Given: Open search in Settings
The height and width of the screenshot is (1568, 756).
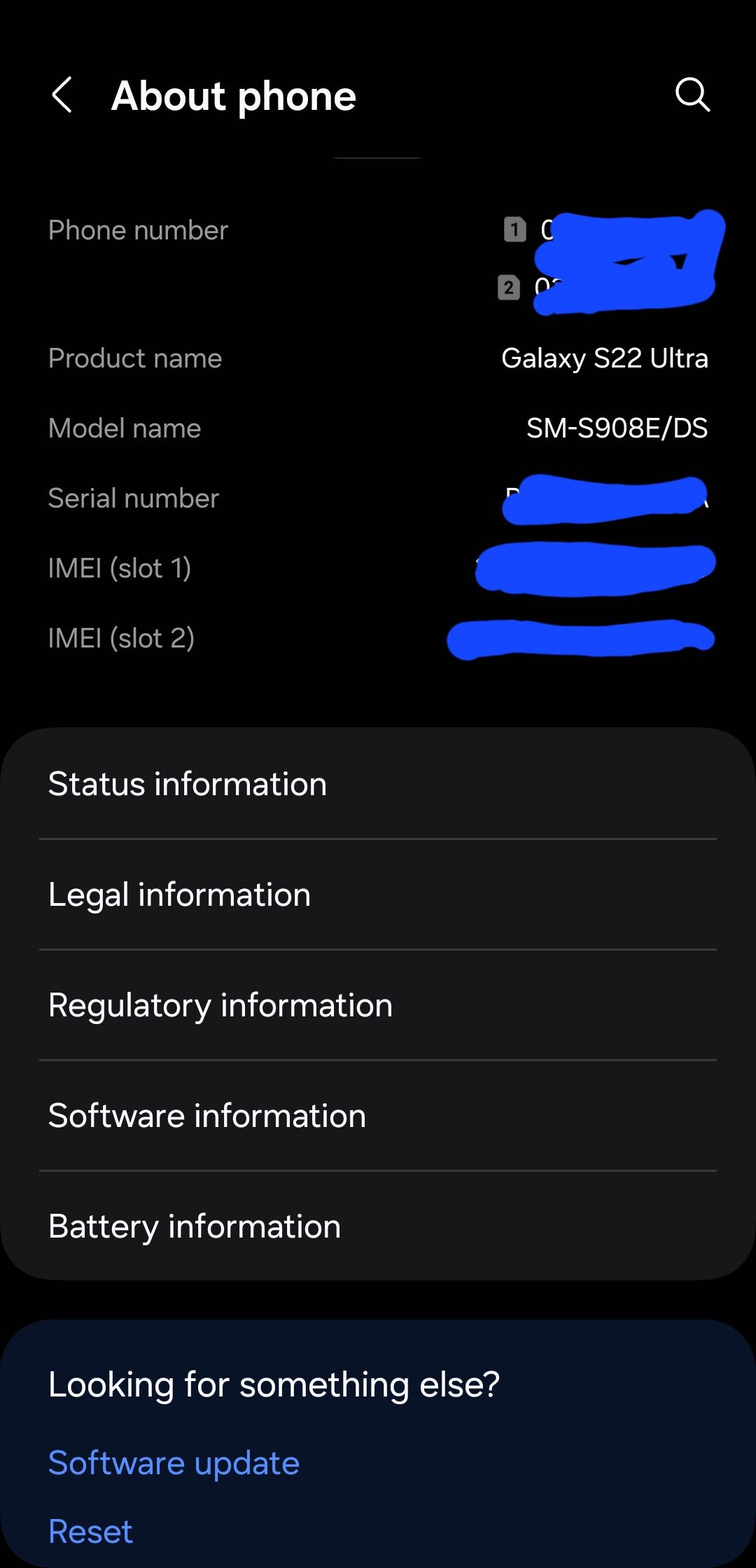Looking at the screenshot, I should [x=692, y=95].
